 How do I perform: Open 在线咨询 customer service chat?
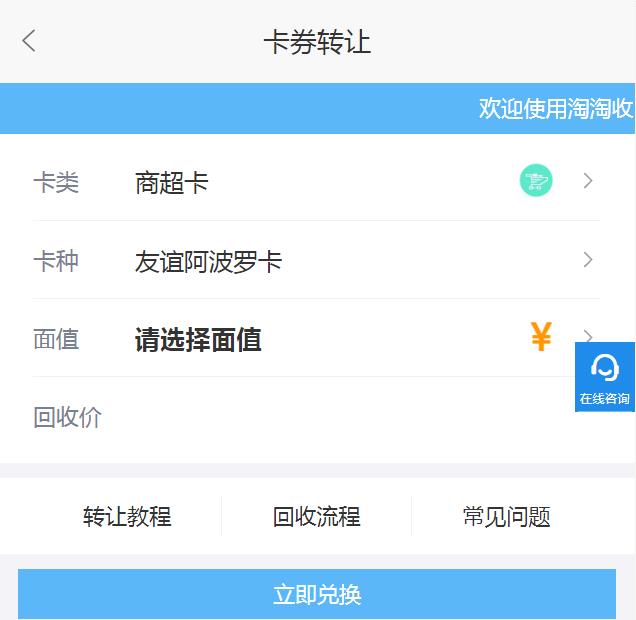[604, 378]
